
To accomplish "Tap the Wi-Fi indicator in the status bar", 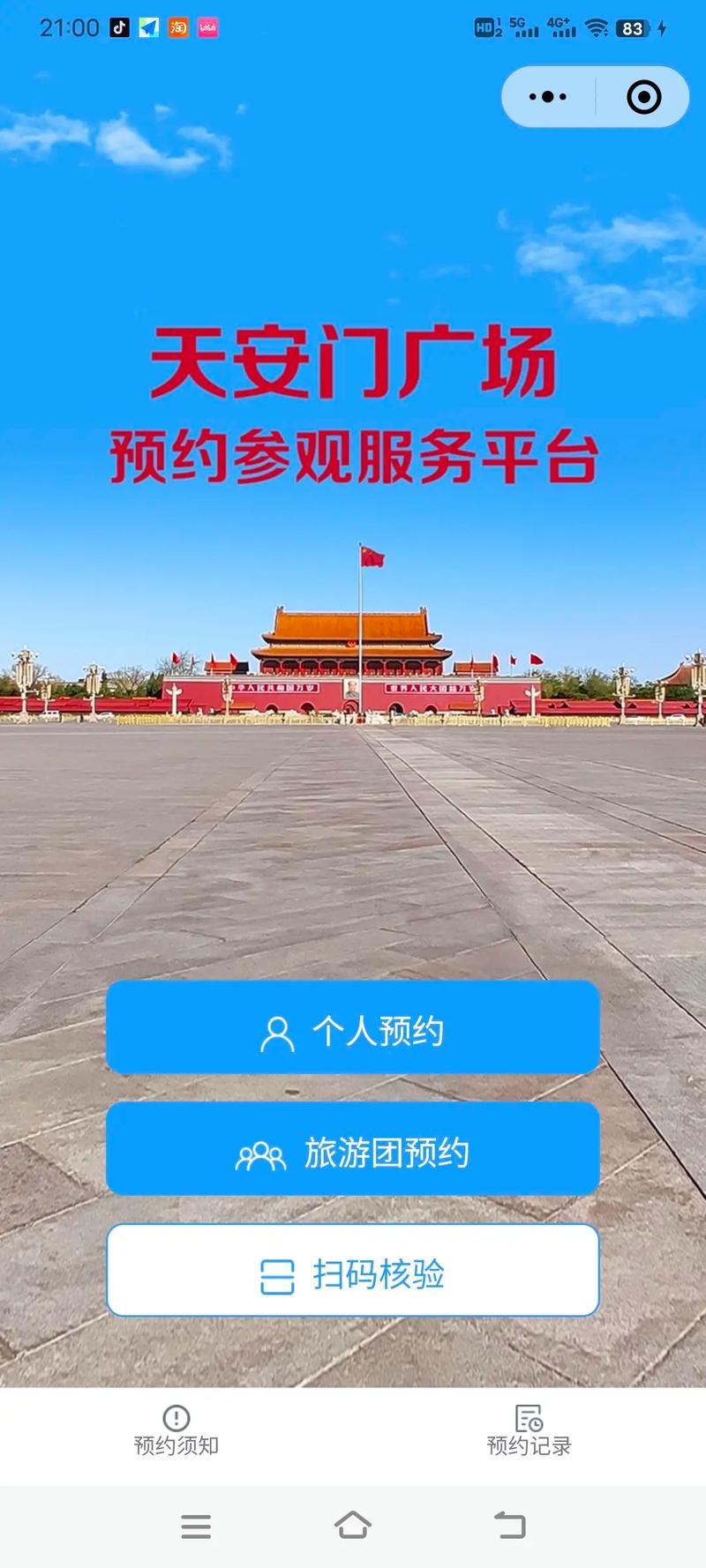I will click(597, 28).
